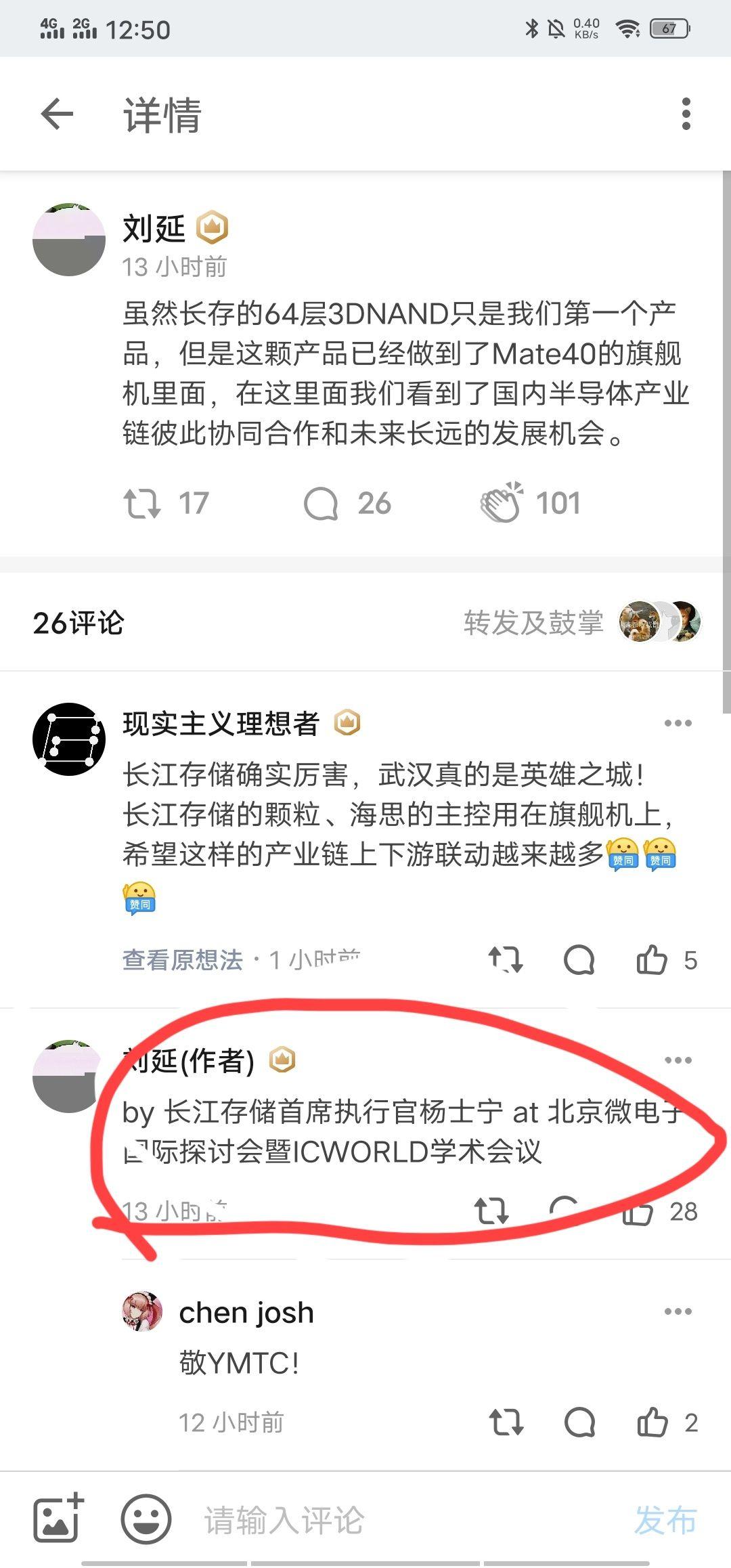Go back using the top arrow
Screen dimensions: 731x1568
pos(57,113)
